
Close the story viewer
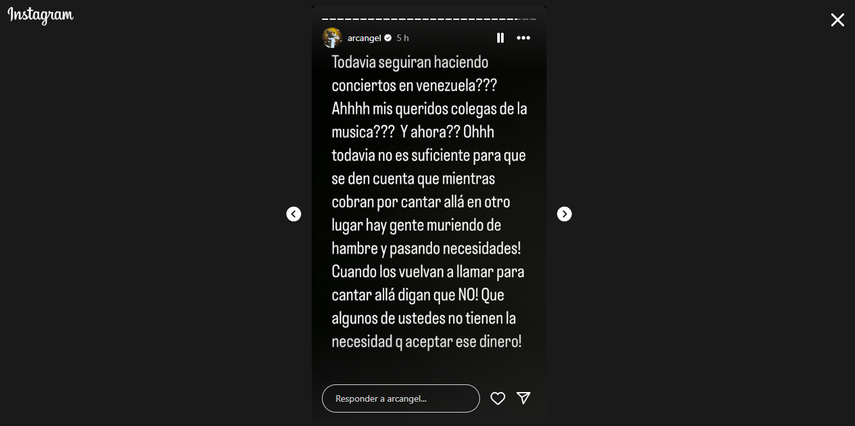click(x=837, y=20)
